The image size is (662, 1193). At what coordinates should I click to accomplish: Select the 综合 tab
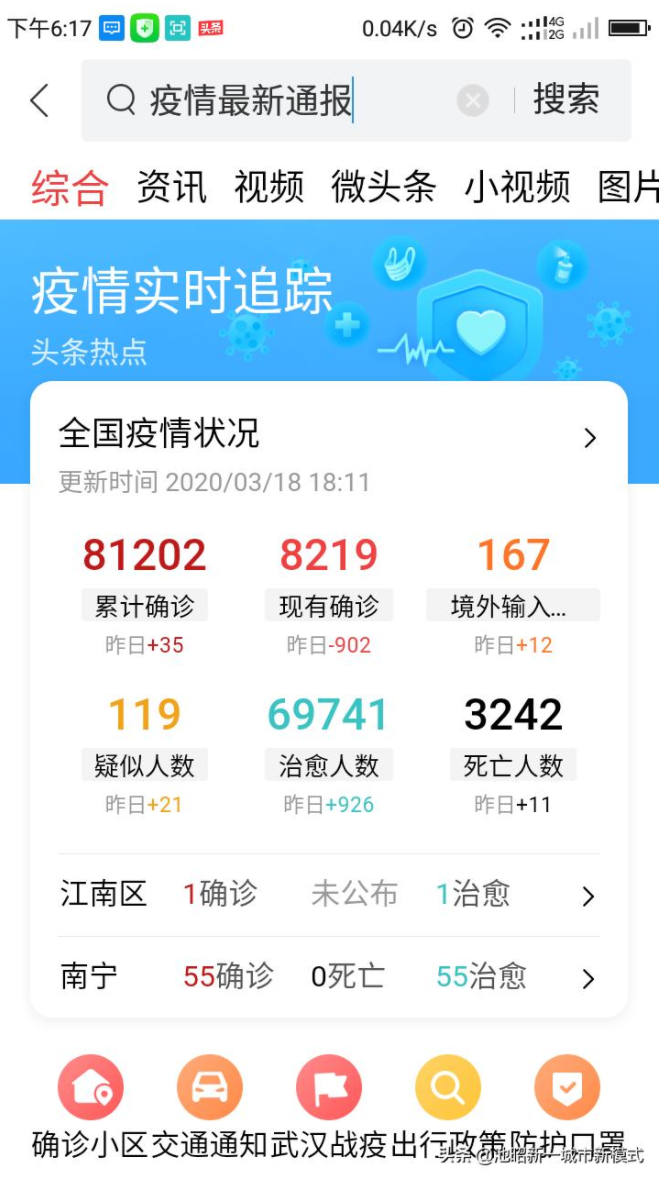[x=70, y=187]
